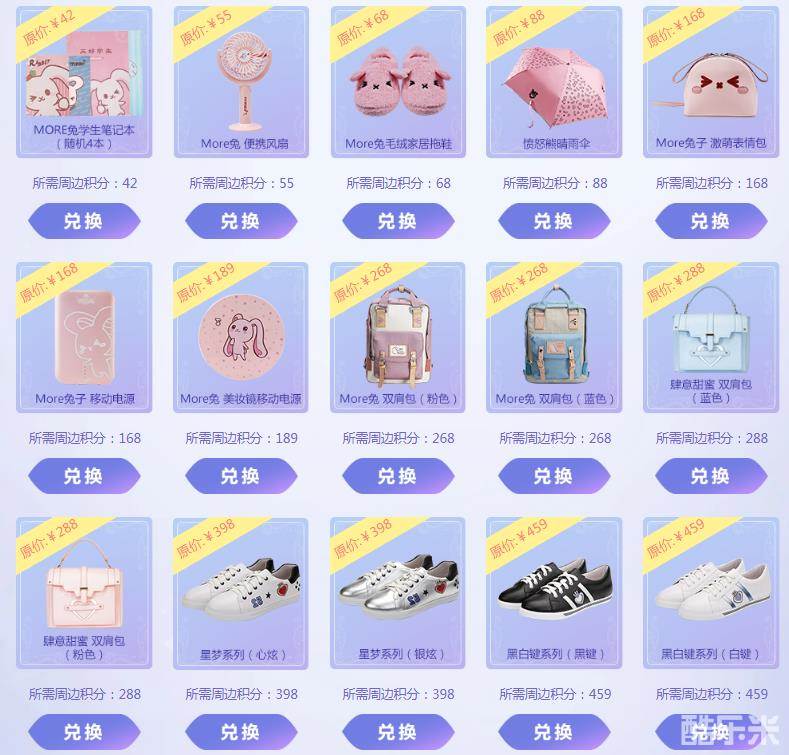Redeem the 黑白键系列（黑键） sneakers
Viewport: 789px width, 755px height.
pyautogui.click(x=553, y=731)
